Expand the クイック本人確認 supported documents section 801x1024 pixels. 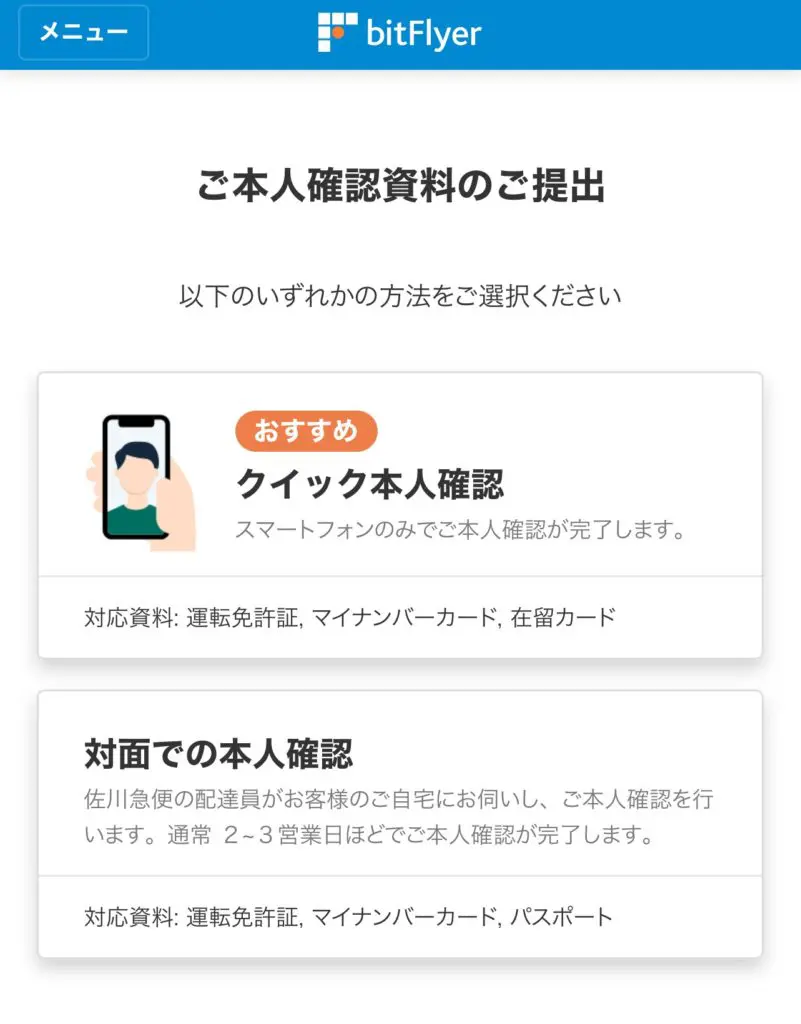400,617
